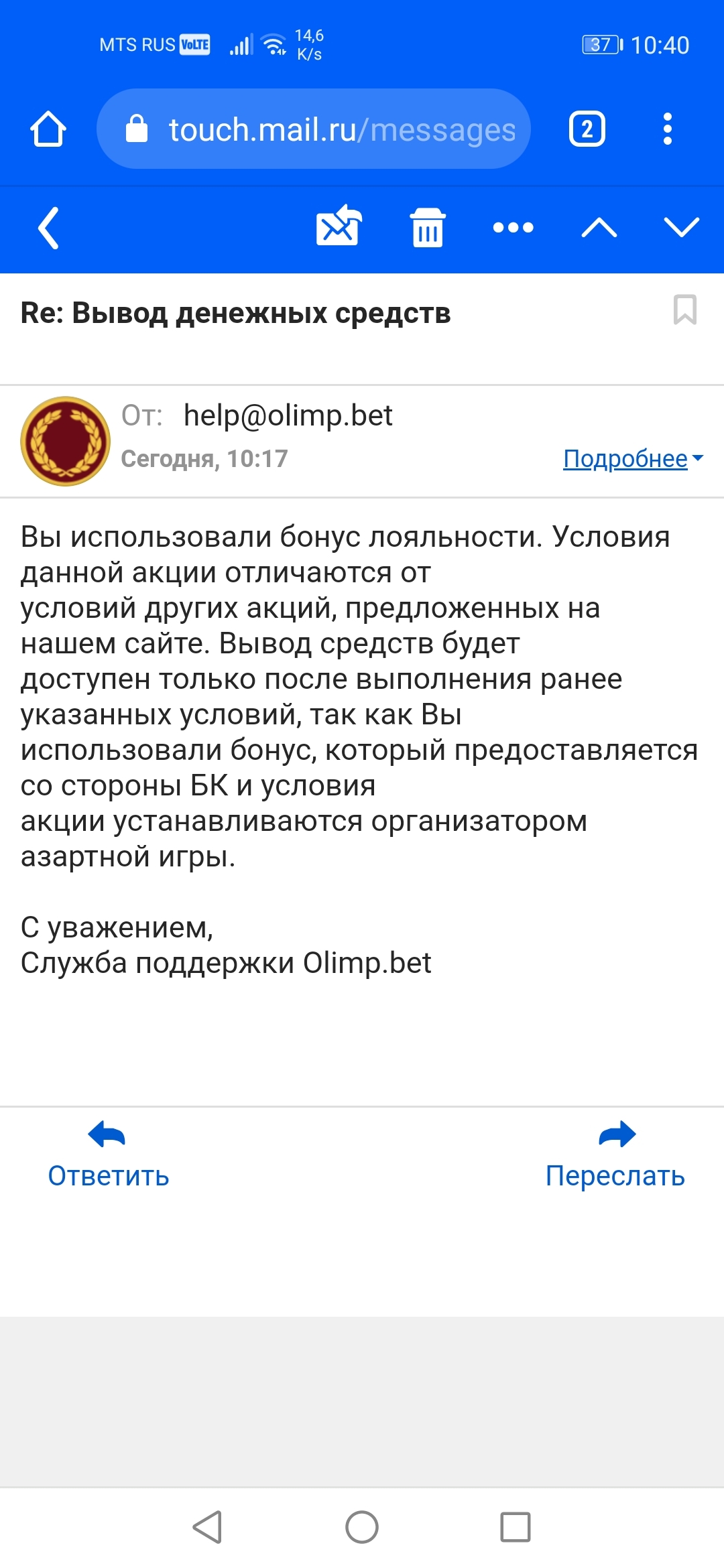Edit the touch.mail.ru address bar
724x1568 pixels.
point(322,129)
